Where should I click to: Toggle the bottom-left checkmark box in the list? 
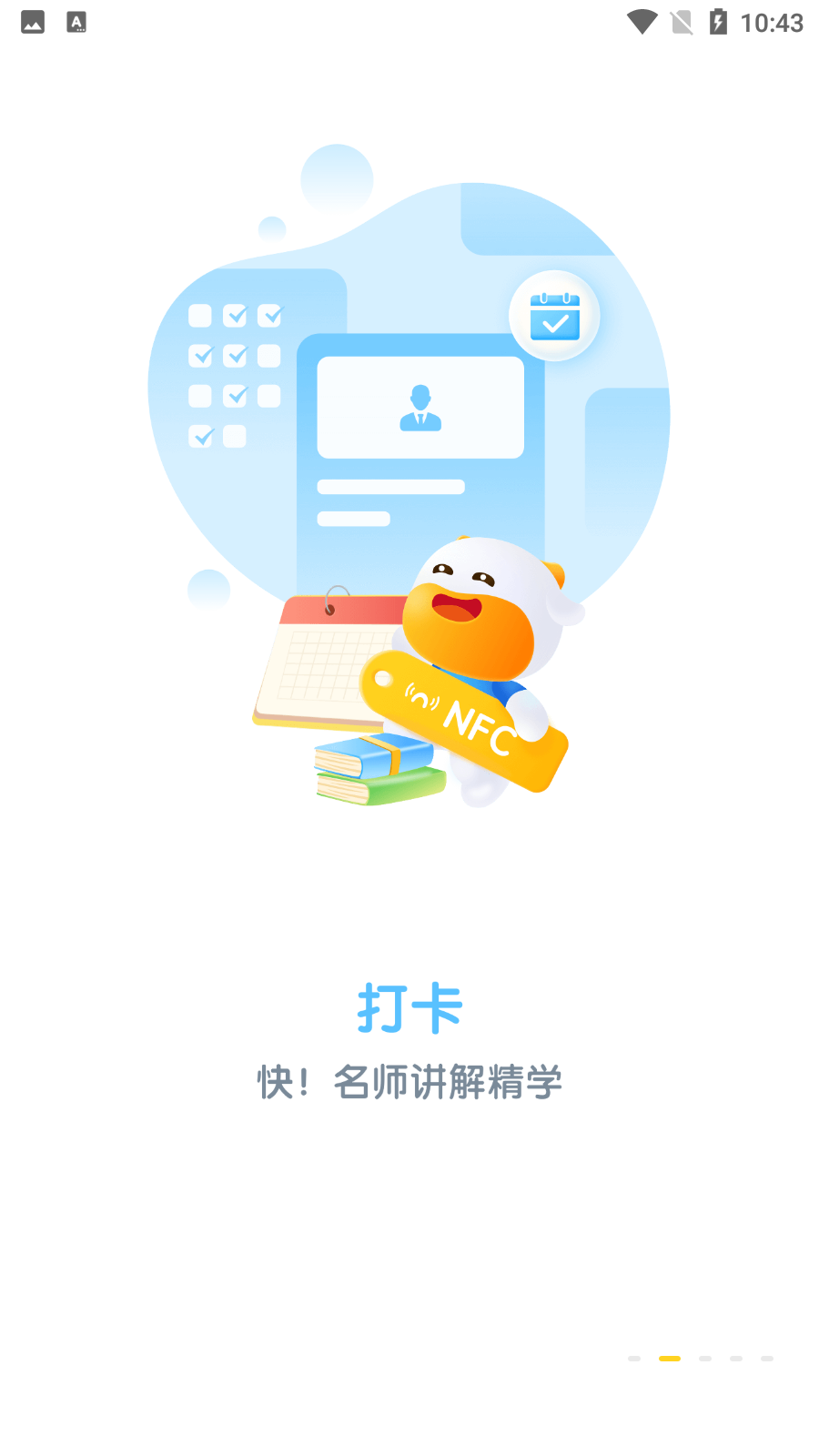tap(200, 435)
